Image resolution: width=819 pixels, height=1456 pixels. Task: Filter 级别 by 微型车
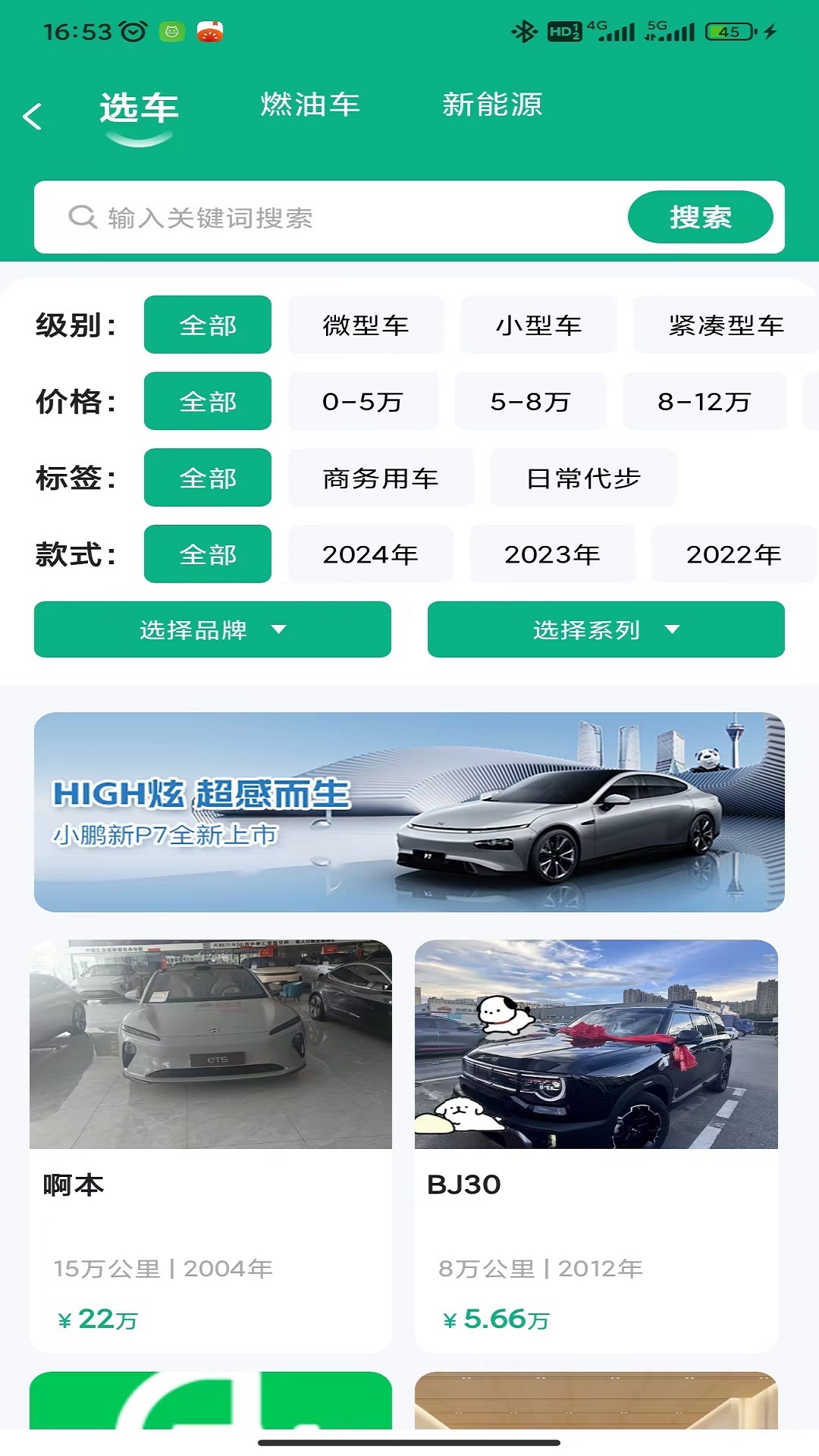click(366, 325)
